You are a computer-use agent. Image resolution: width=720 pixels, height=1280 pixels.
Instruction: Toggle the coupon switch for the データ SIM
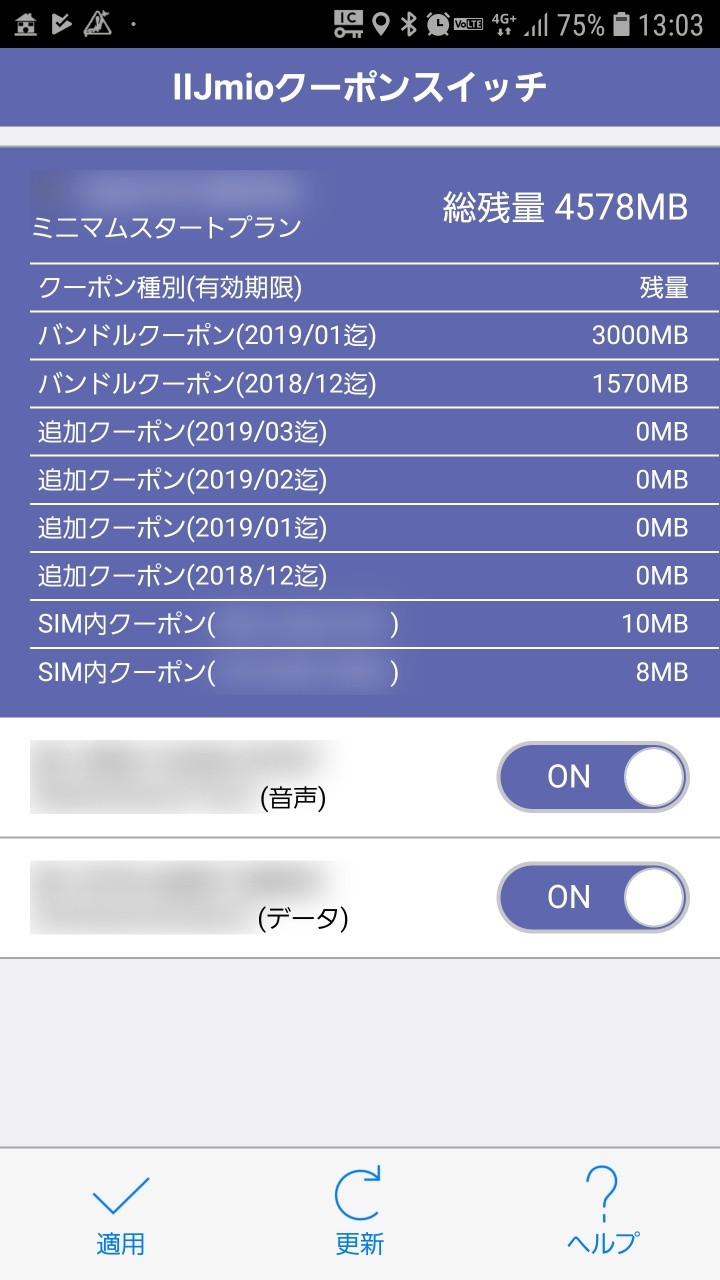593,897
